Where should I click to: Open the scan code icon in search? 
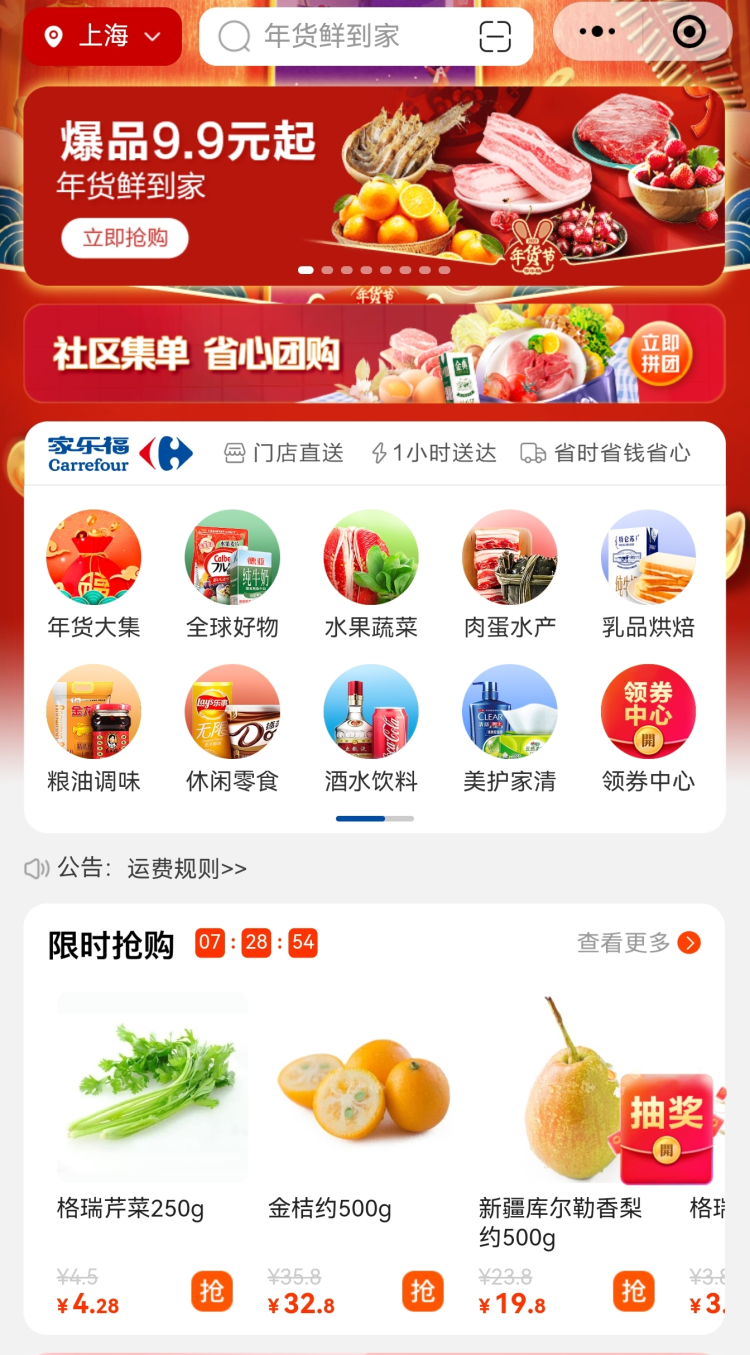coord(495,37)
